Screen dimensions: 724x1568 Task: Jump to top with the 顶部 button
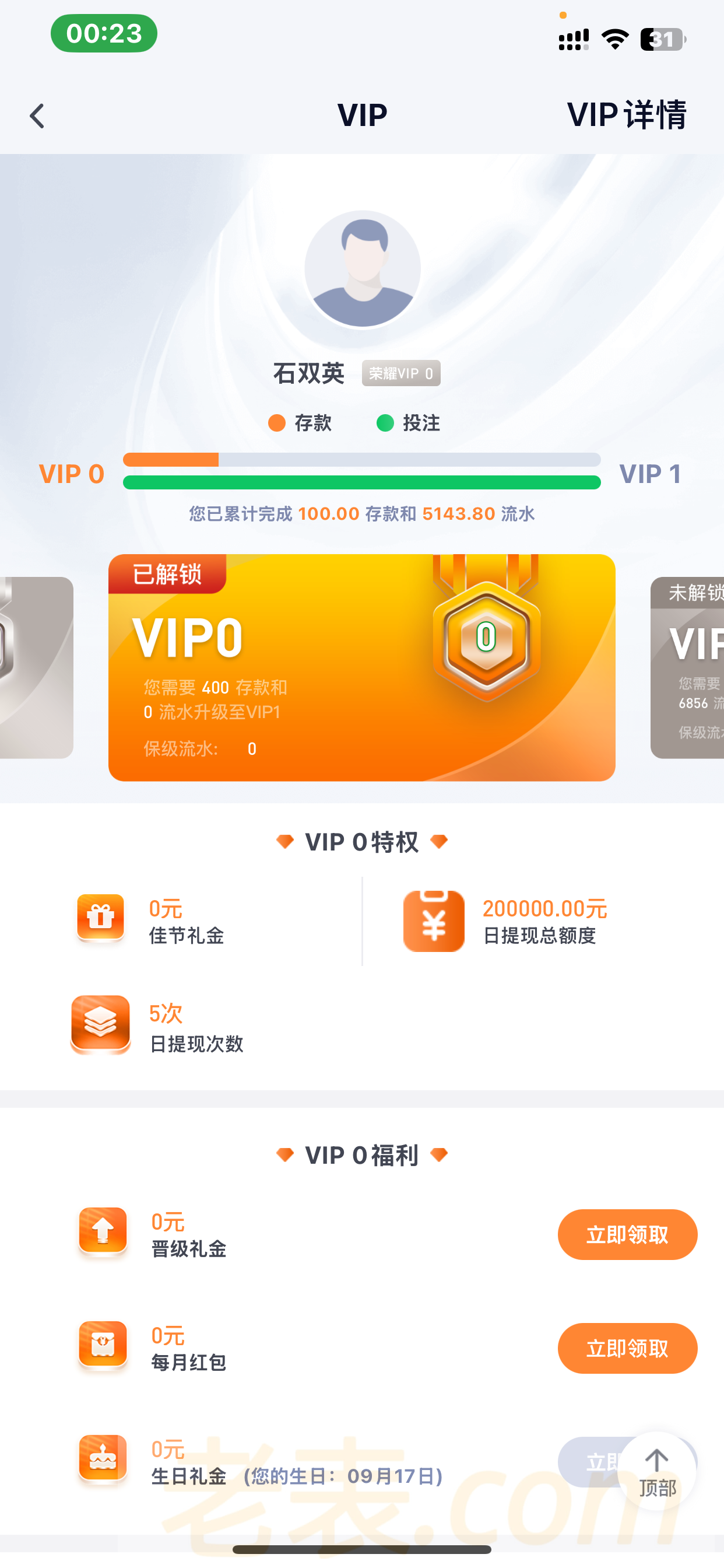[656, 1471]
